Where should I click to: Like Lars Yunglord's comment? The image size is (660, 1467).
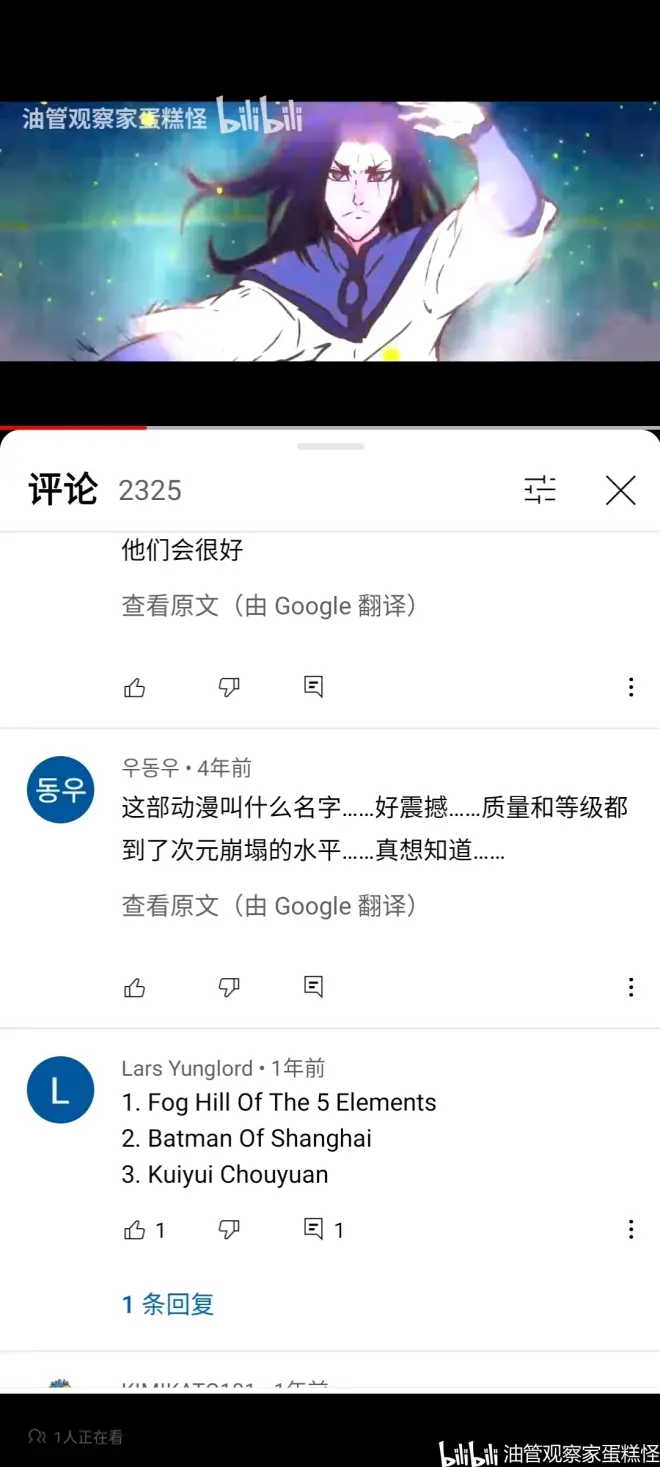pos(135,1230)
